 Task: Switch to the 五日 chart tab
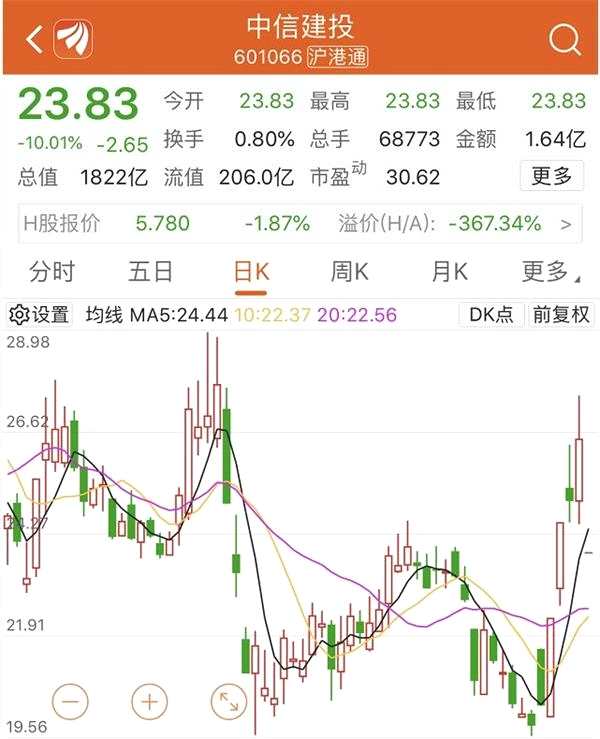pos(151,271)
